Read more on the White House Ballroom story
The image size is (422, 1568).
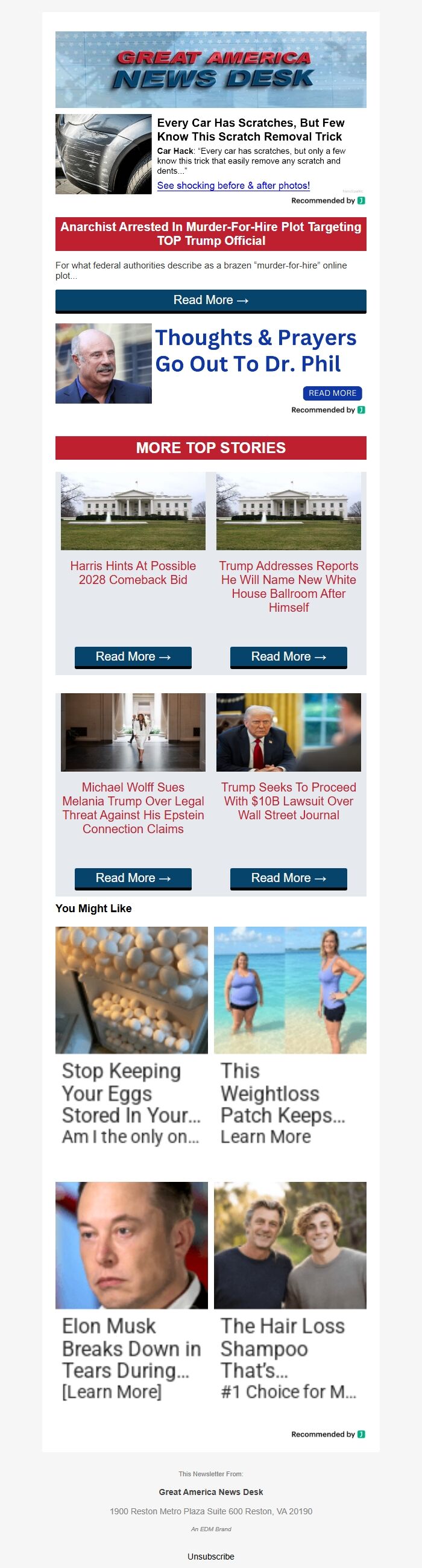pyautogui.click(x=288, y=657)
